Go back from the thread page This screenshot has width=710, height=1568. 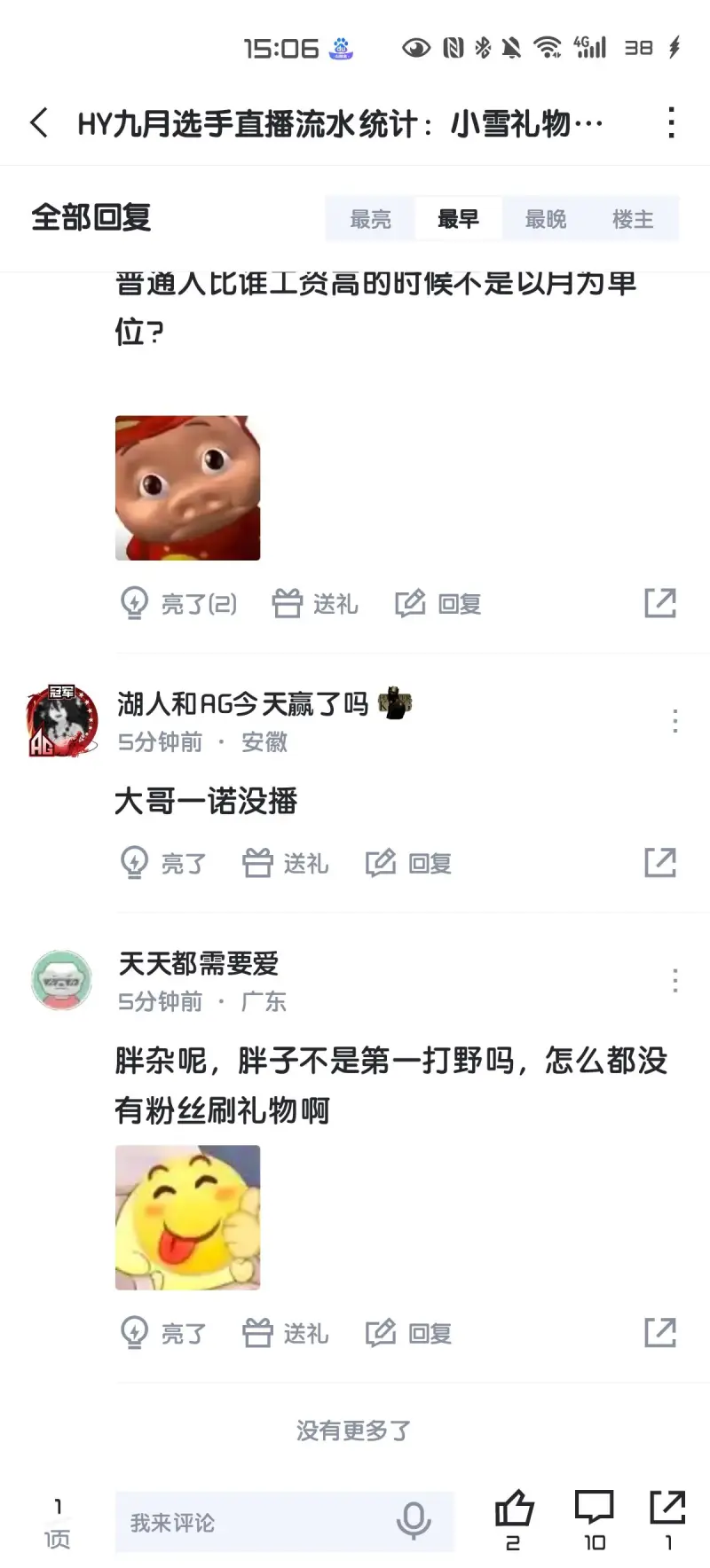click(x=39, y=122)
